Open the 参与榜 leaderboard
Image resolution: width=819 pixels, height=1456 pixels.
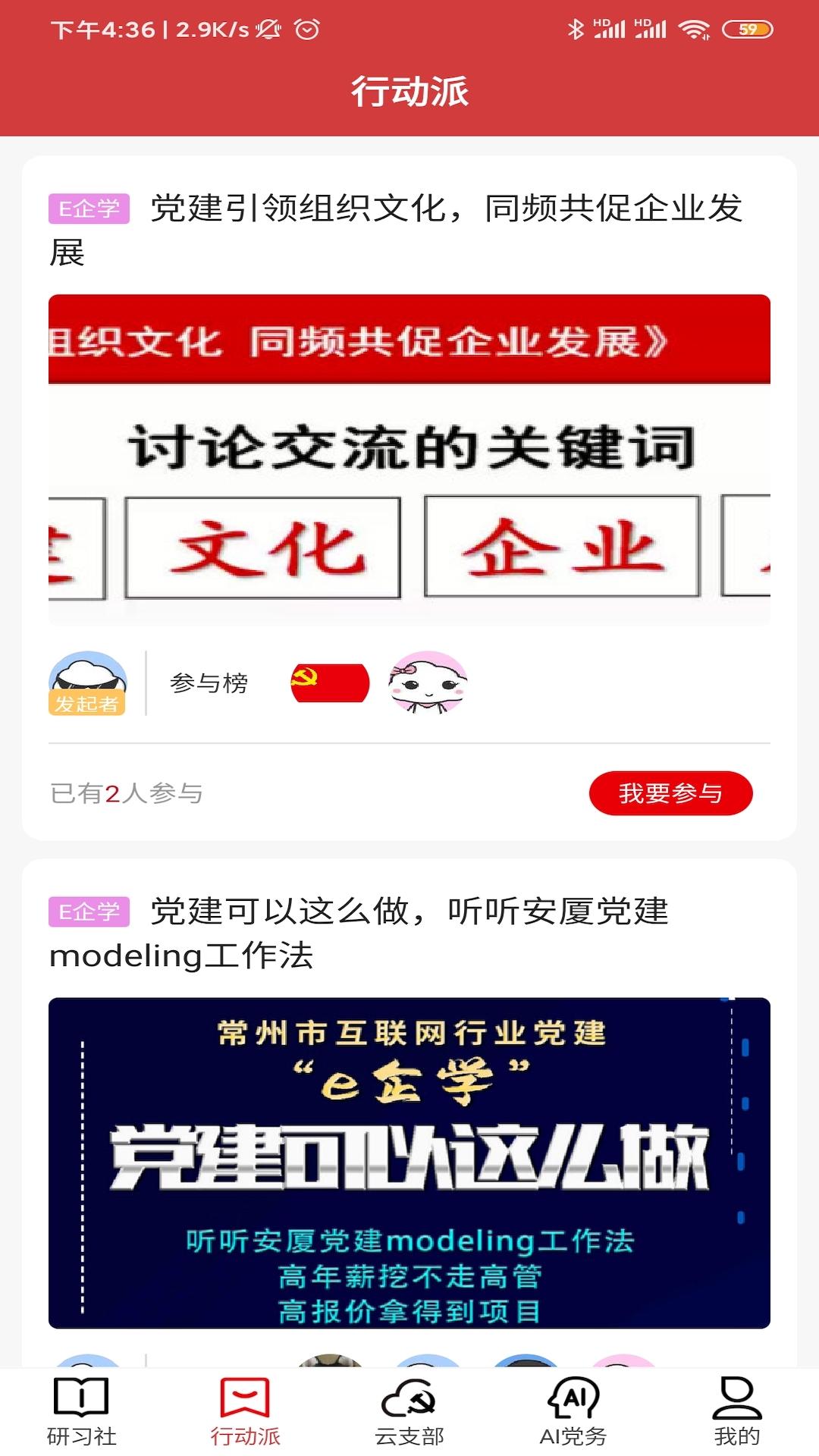tap(210, 681)
